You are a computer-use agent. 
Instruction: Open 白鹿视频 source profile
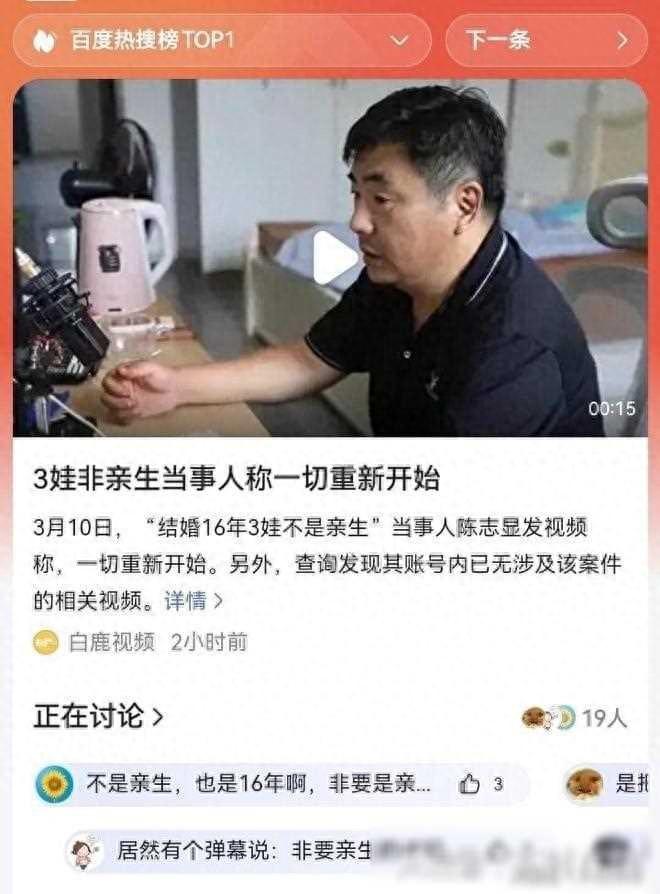[110, 642]
